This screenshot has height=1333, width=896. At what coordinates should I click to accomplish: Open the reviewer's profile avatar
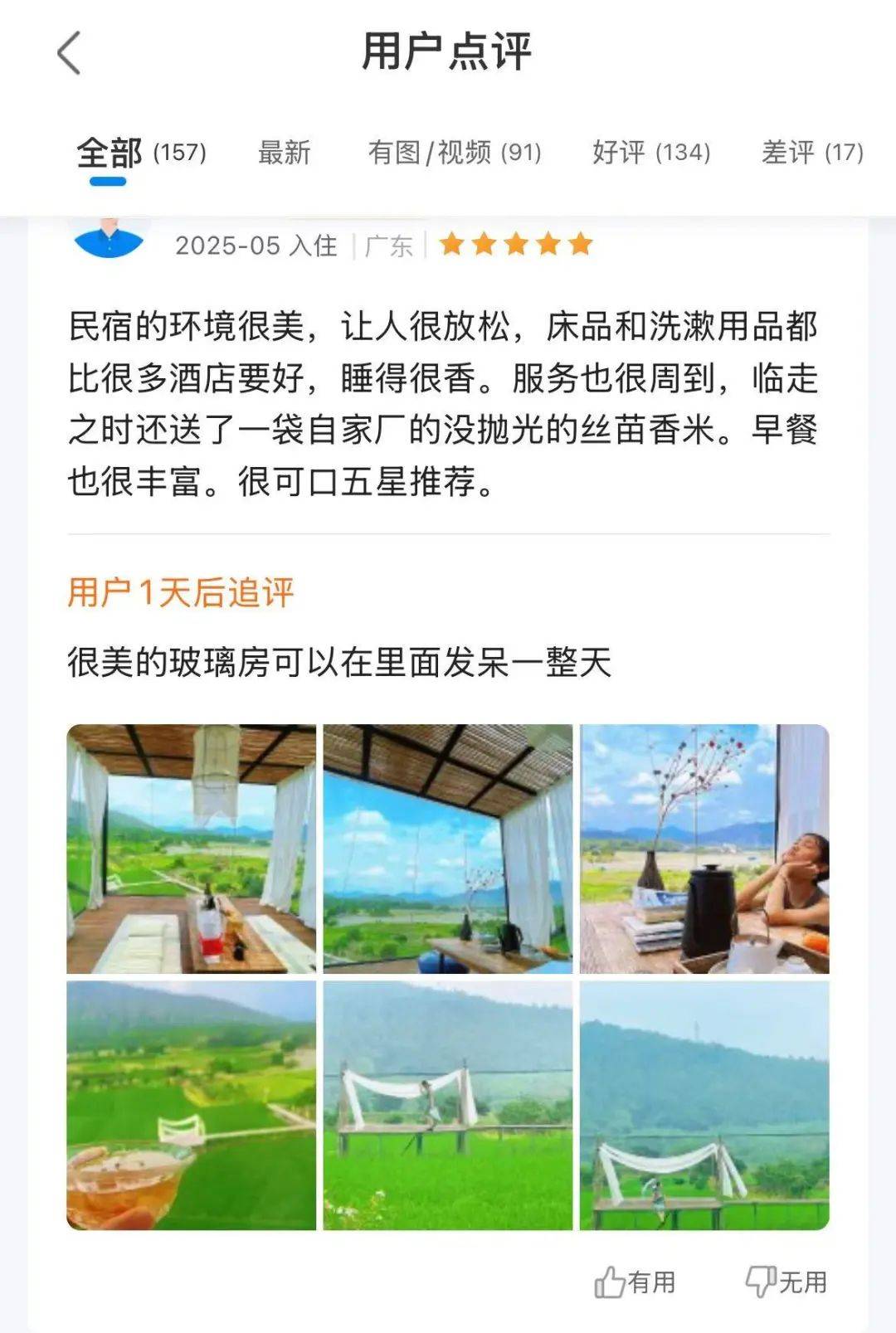tap(109, 238)
